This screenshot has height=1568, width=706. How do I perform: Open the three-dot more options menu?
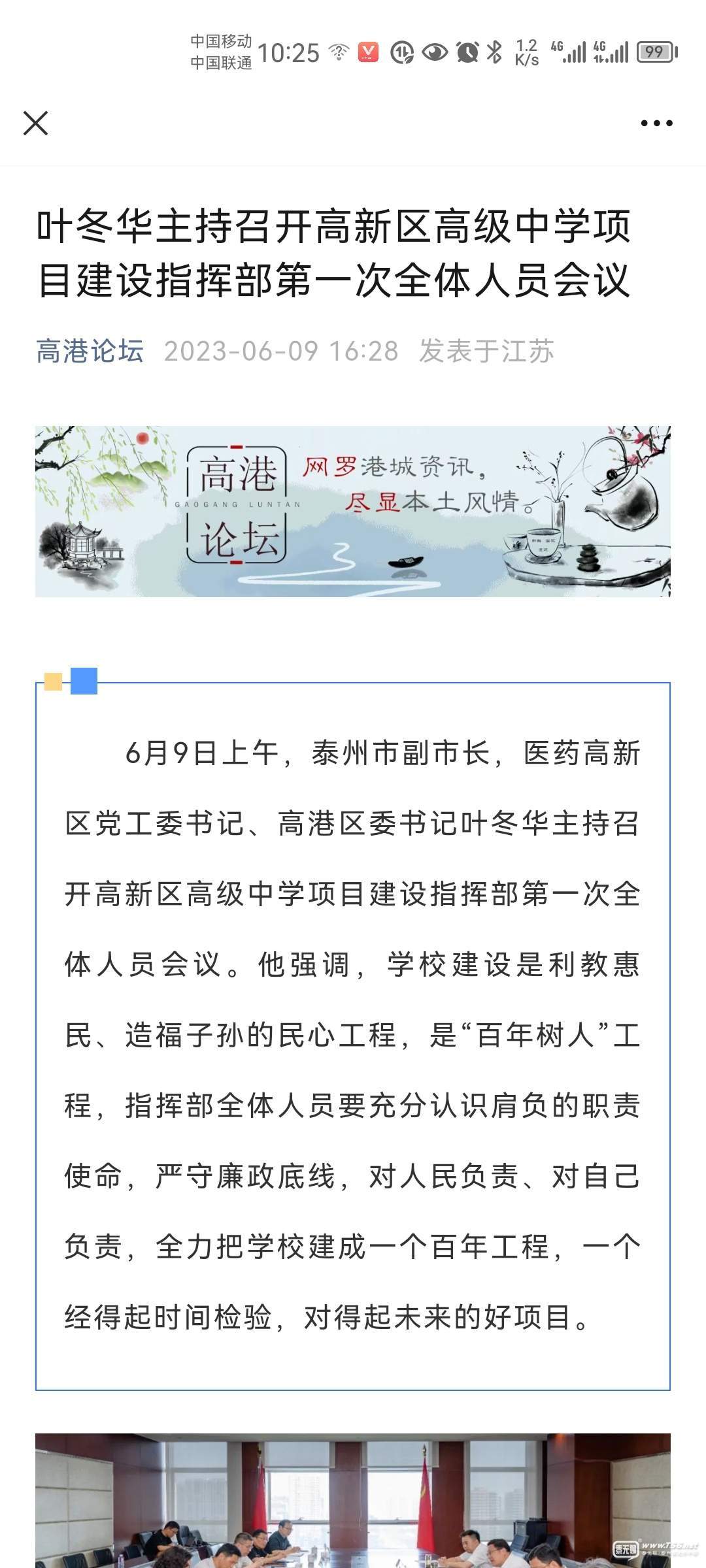pyautogui.click(x=656, y=123)
